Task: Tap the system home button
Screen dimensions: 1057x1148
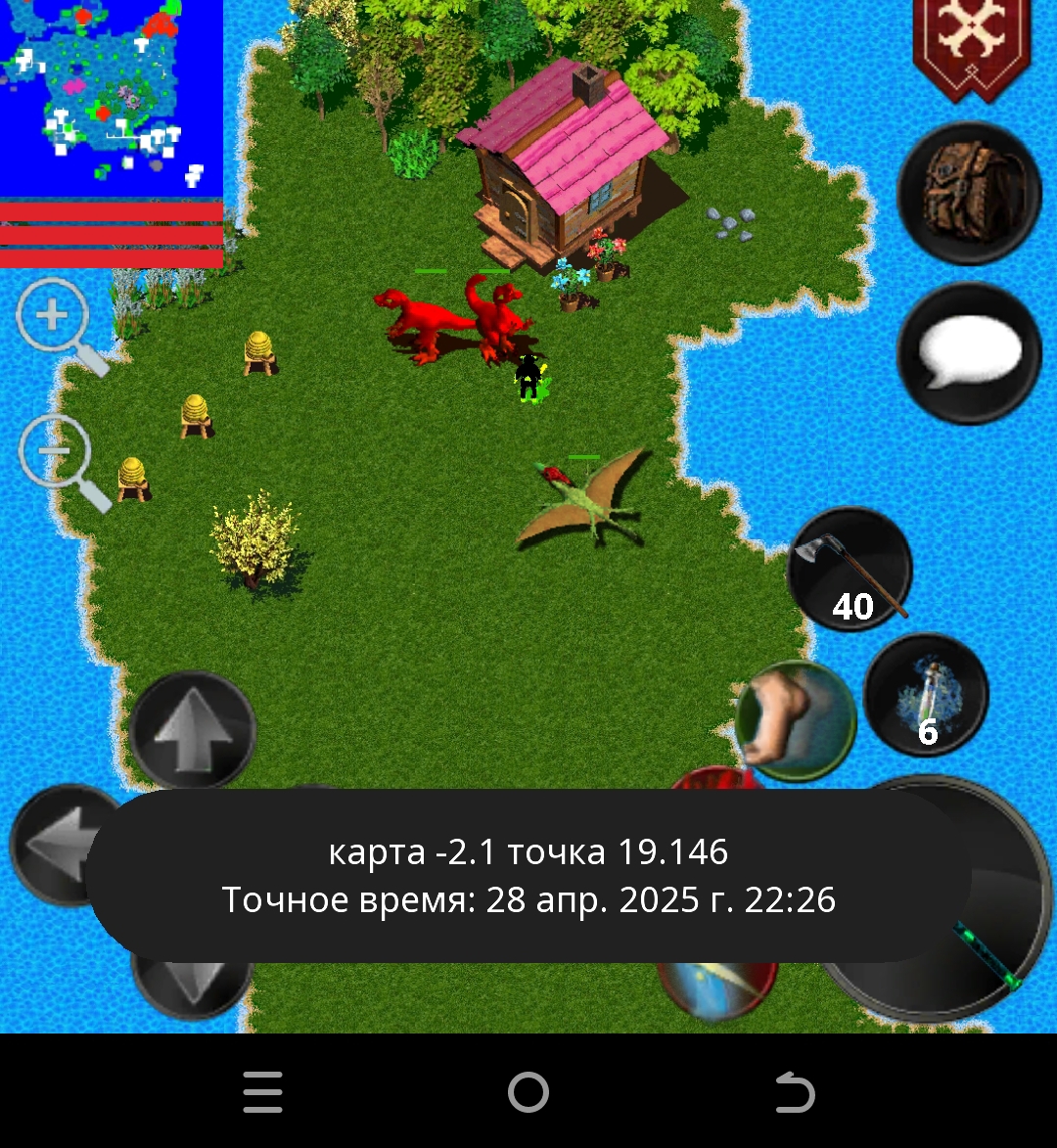Action: coord(528,1092)
